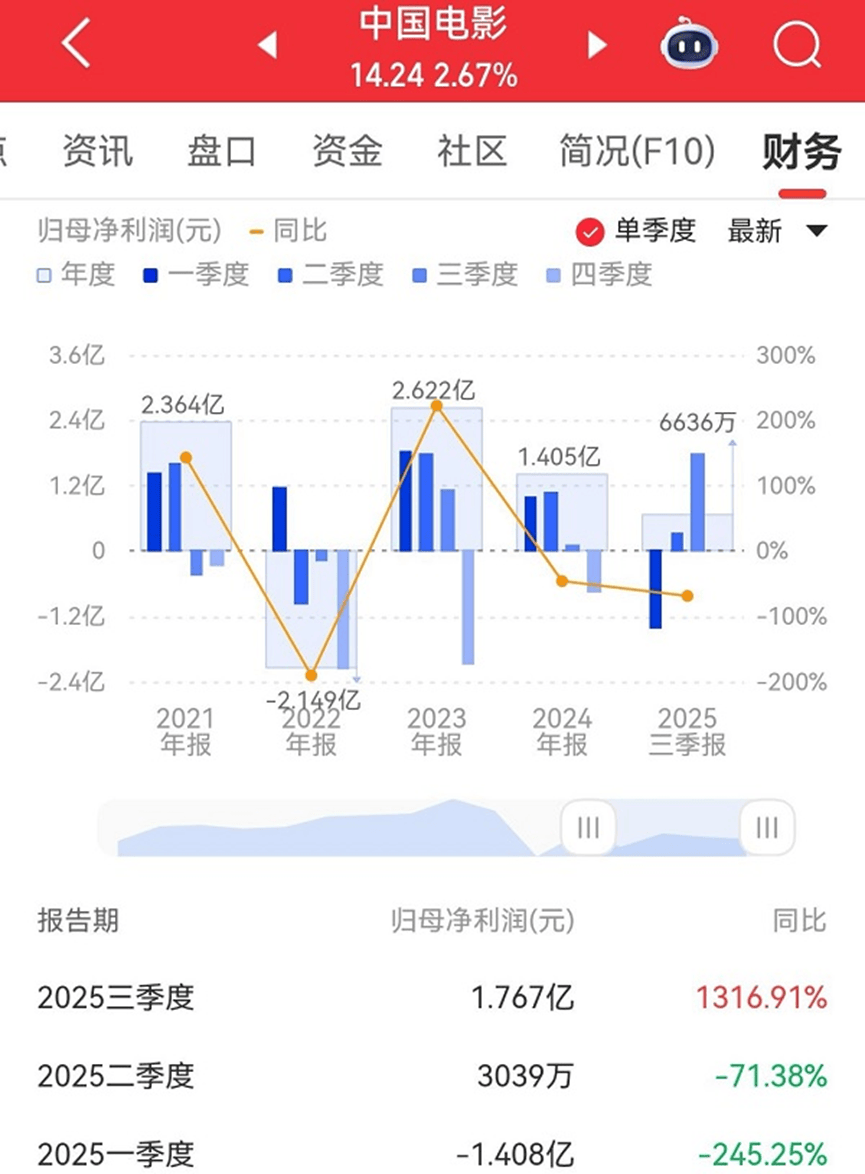The height and width of the screenshot is (1174, 865).
Task: Switch to the previous stock
Action: [x=267, y=45]
